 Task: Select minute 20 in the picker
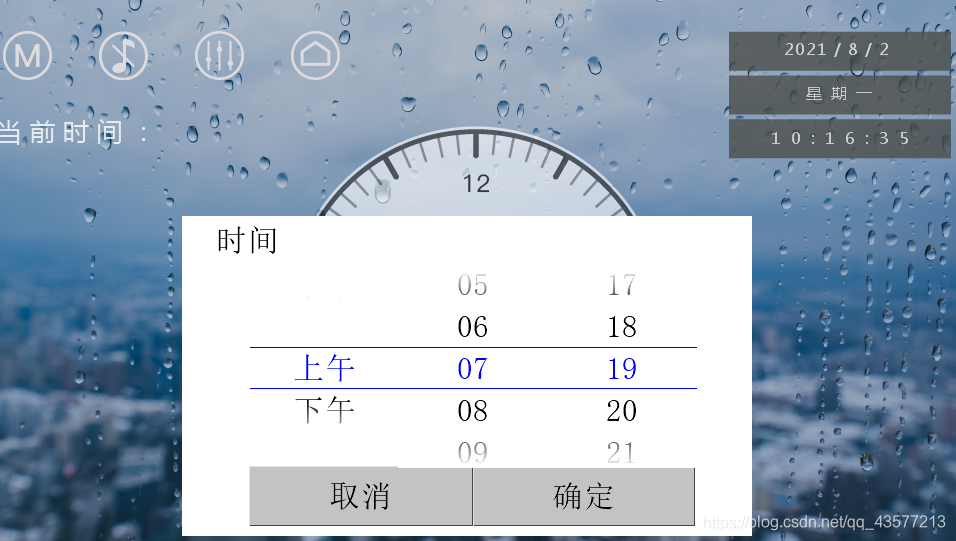point(621,410)
